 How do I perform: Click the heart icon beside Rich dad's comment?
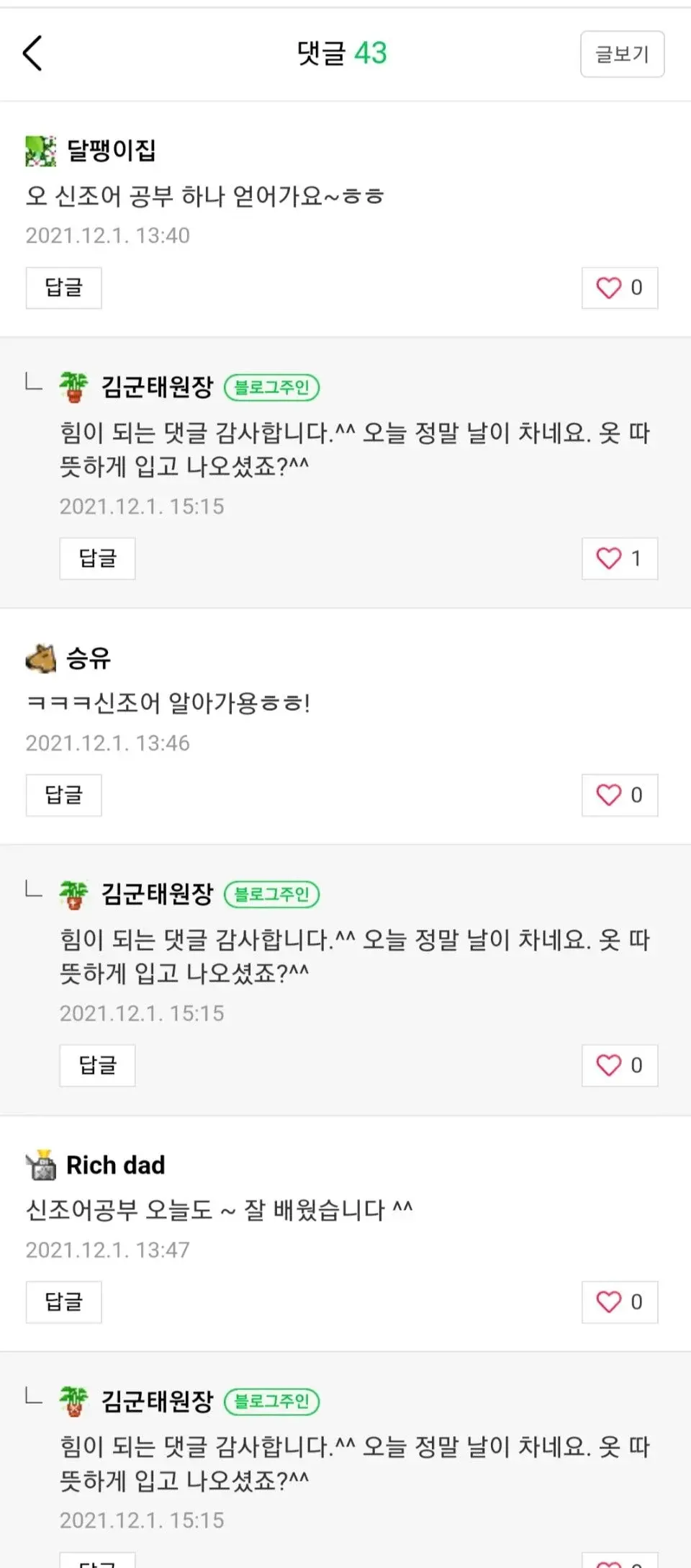619,1302
